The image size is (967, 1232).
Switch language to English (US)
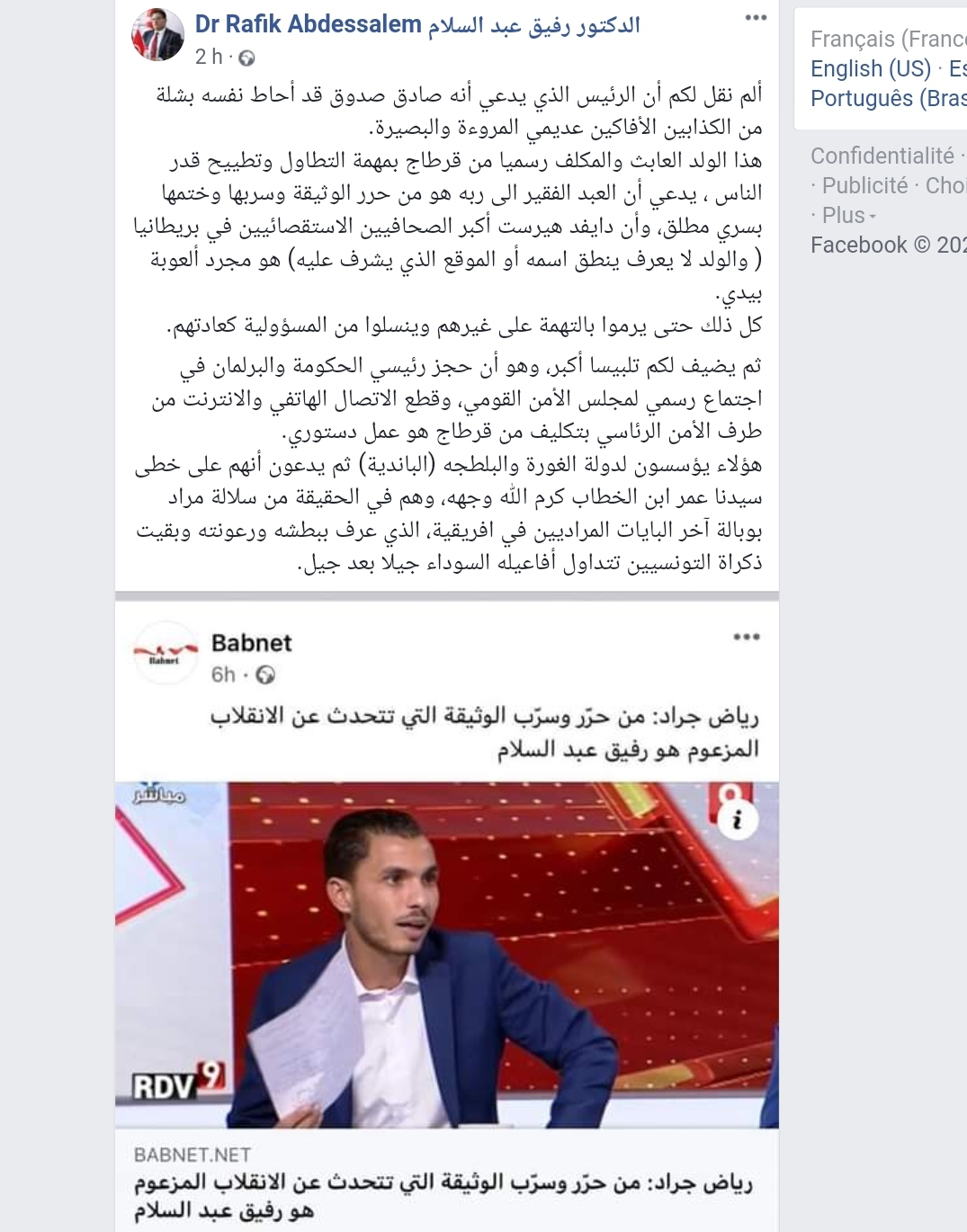coord(870,68)
